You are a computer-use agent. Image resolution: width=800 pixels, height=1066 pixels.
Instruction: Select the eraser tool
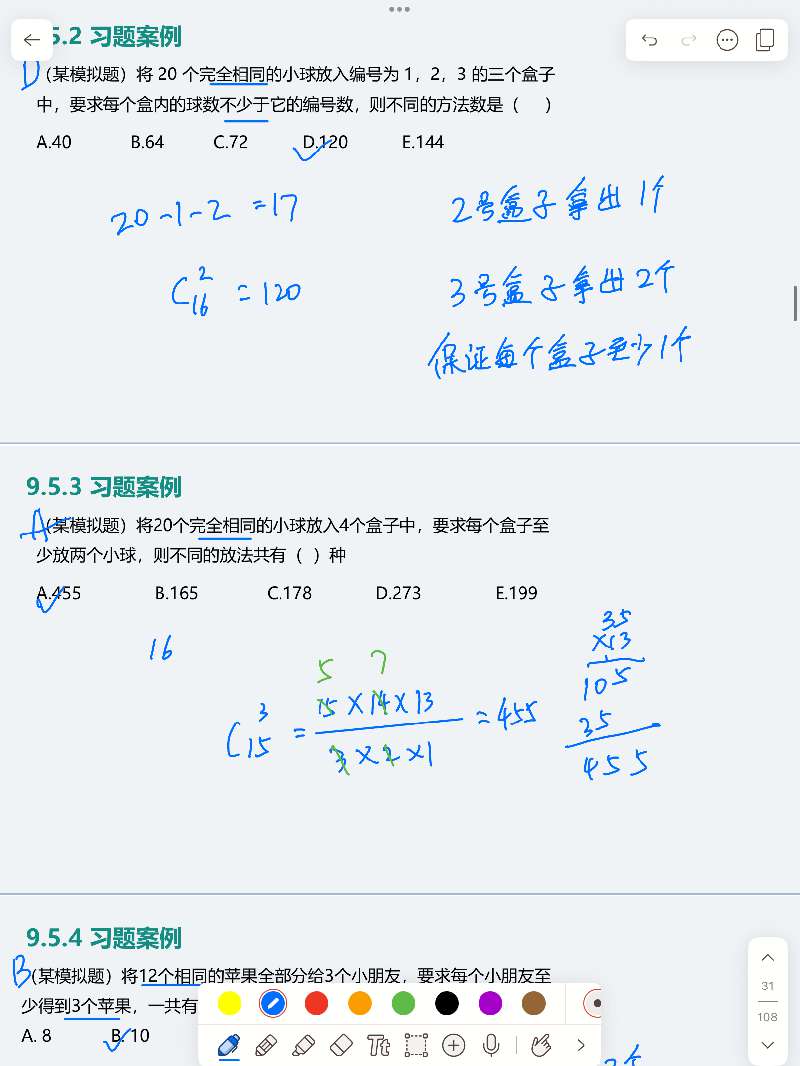(x=341, y=1046)
